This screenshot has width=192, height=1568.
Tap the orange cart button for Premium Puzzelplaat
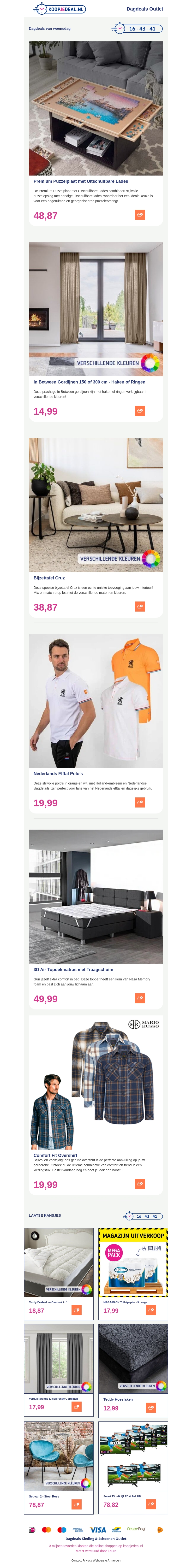pos(140,215)
